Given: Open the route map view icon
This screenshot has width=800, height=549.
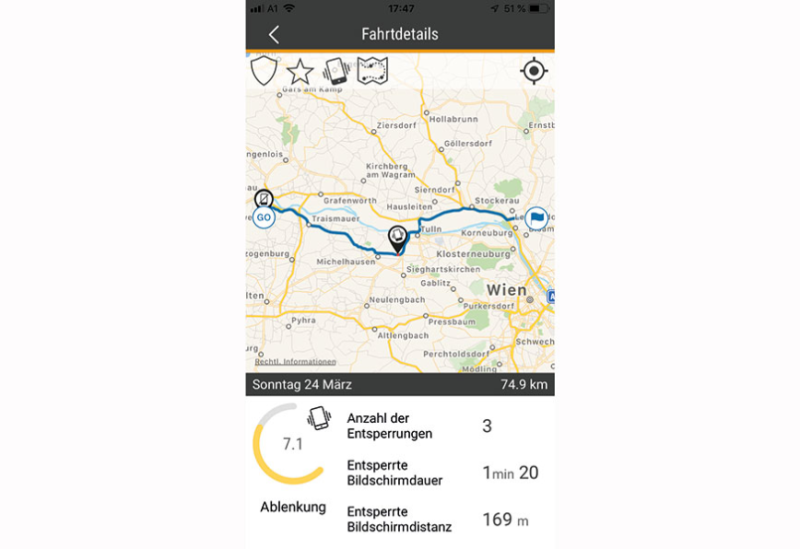Looking at the screenshot, I should (372, 71).
